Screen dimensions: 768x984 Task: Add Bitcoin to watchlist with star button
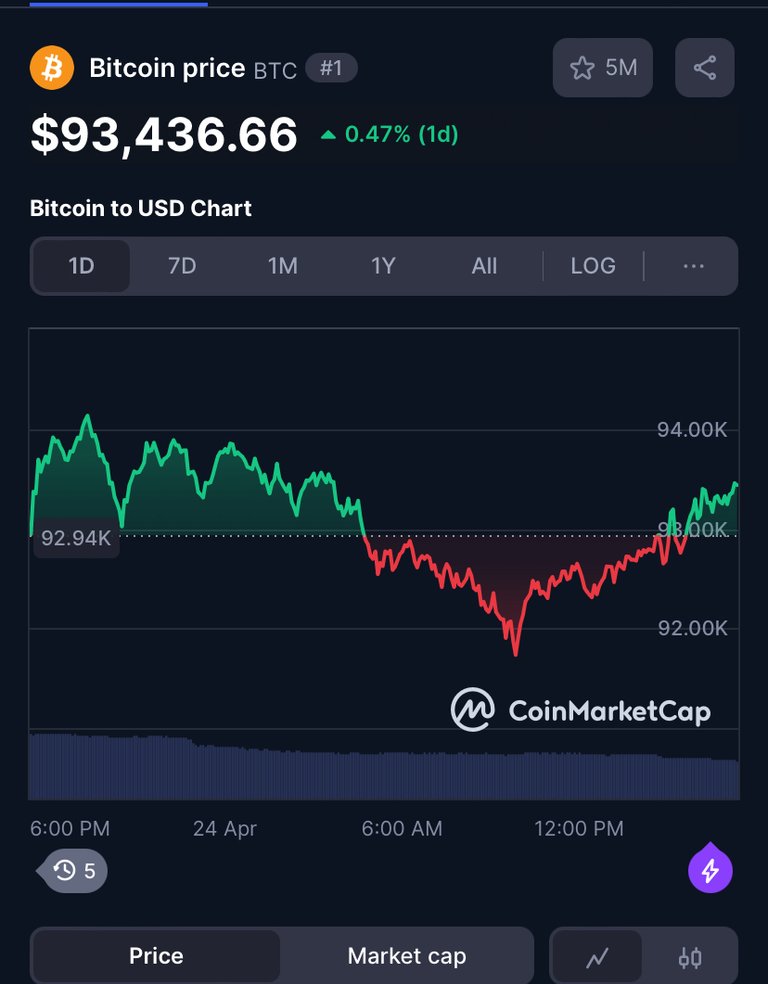[x=602, y=68]
